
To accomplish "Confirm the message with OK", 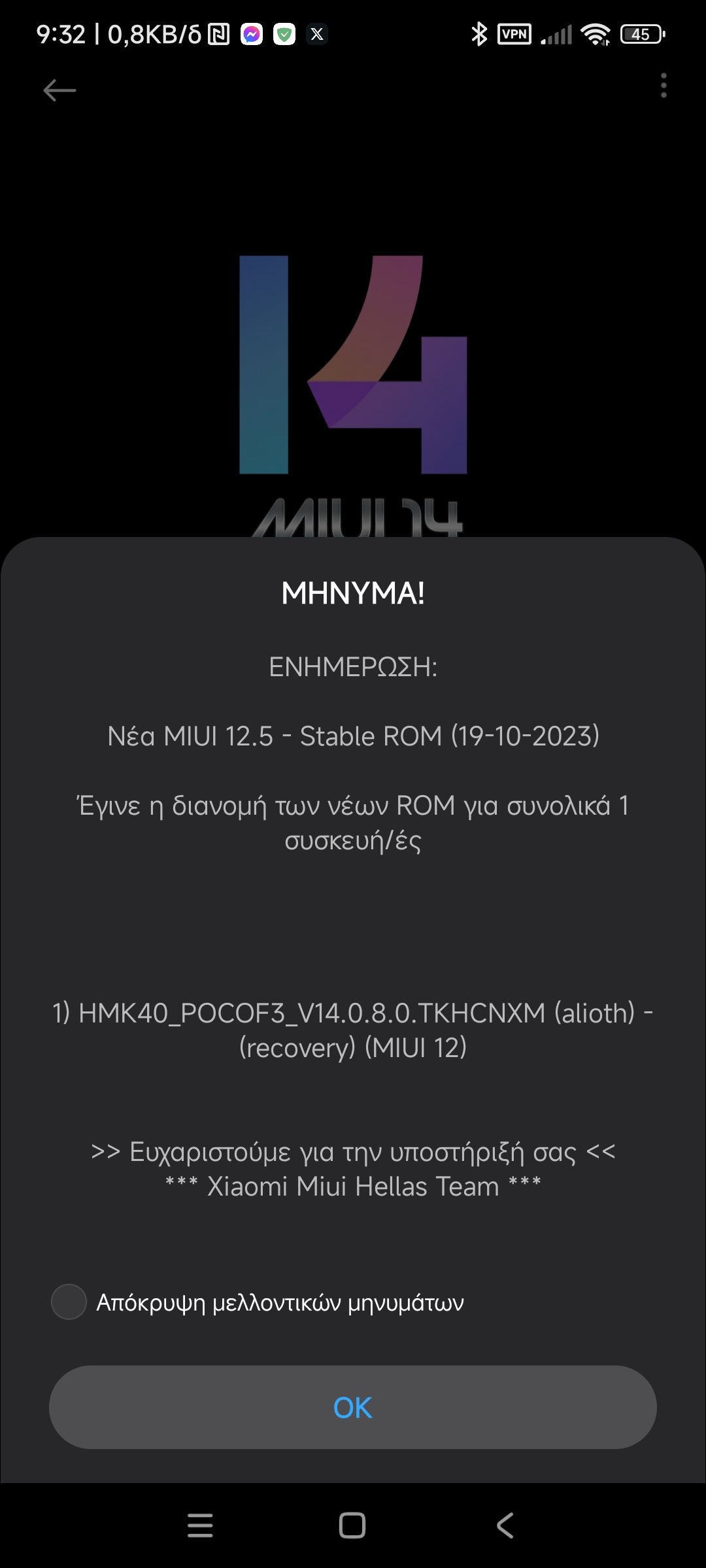I will [x=353, y=1407].
